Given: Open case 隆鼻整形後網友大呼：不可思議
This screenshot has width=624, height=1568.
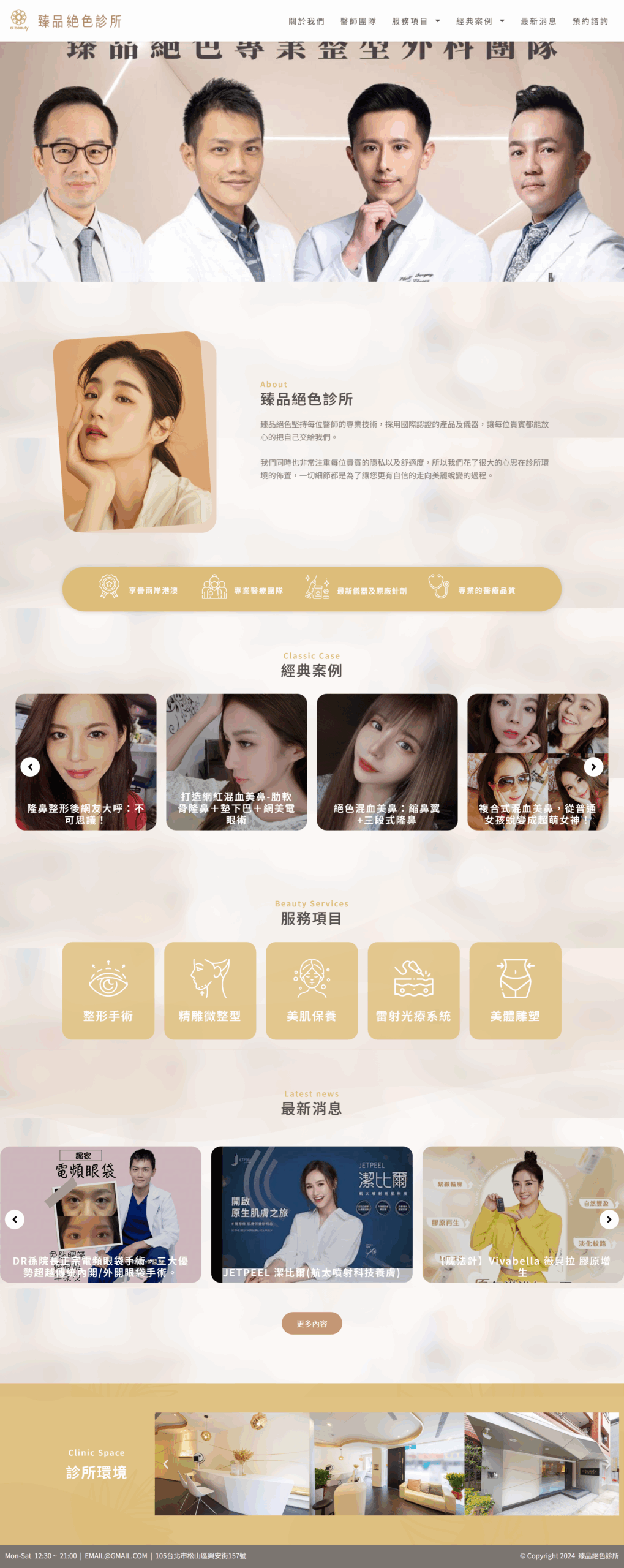Looking at the screenshot, I should pos(86,761).
